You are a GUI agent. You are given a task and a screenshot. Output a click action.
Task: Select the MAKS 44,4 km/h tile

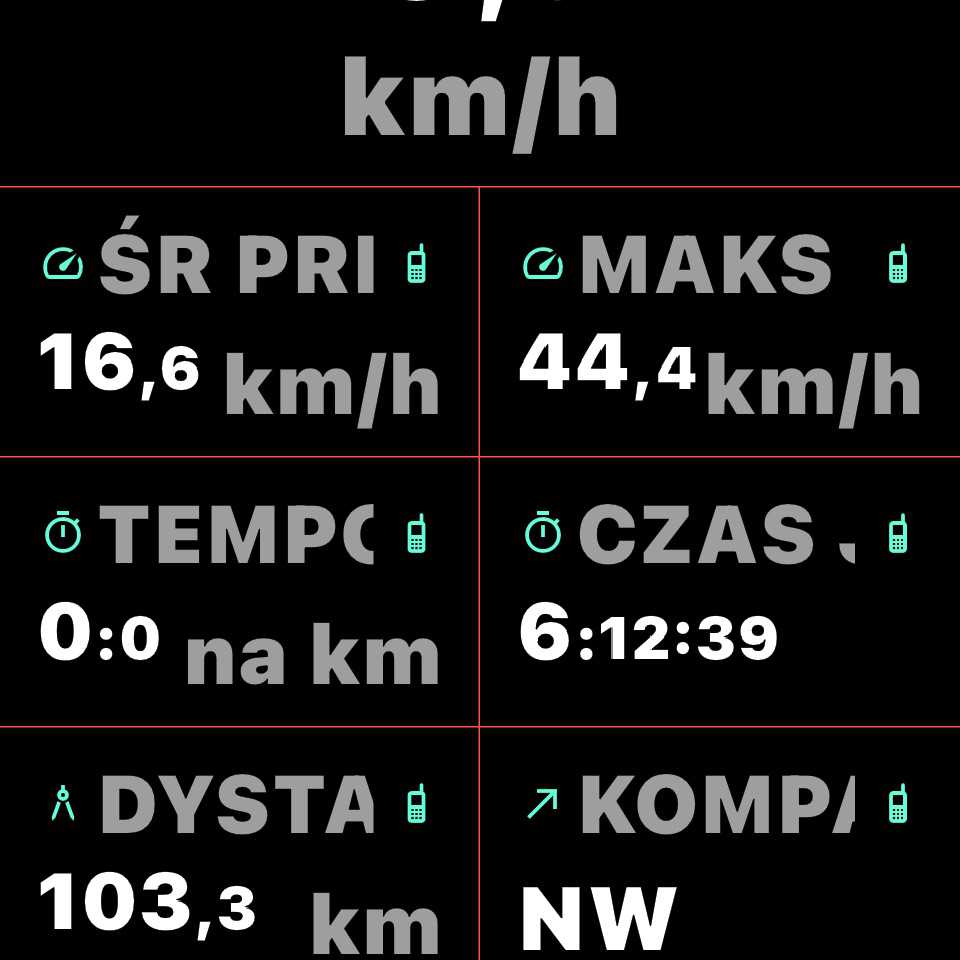pyautogui.click(x=720, y=322)
